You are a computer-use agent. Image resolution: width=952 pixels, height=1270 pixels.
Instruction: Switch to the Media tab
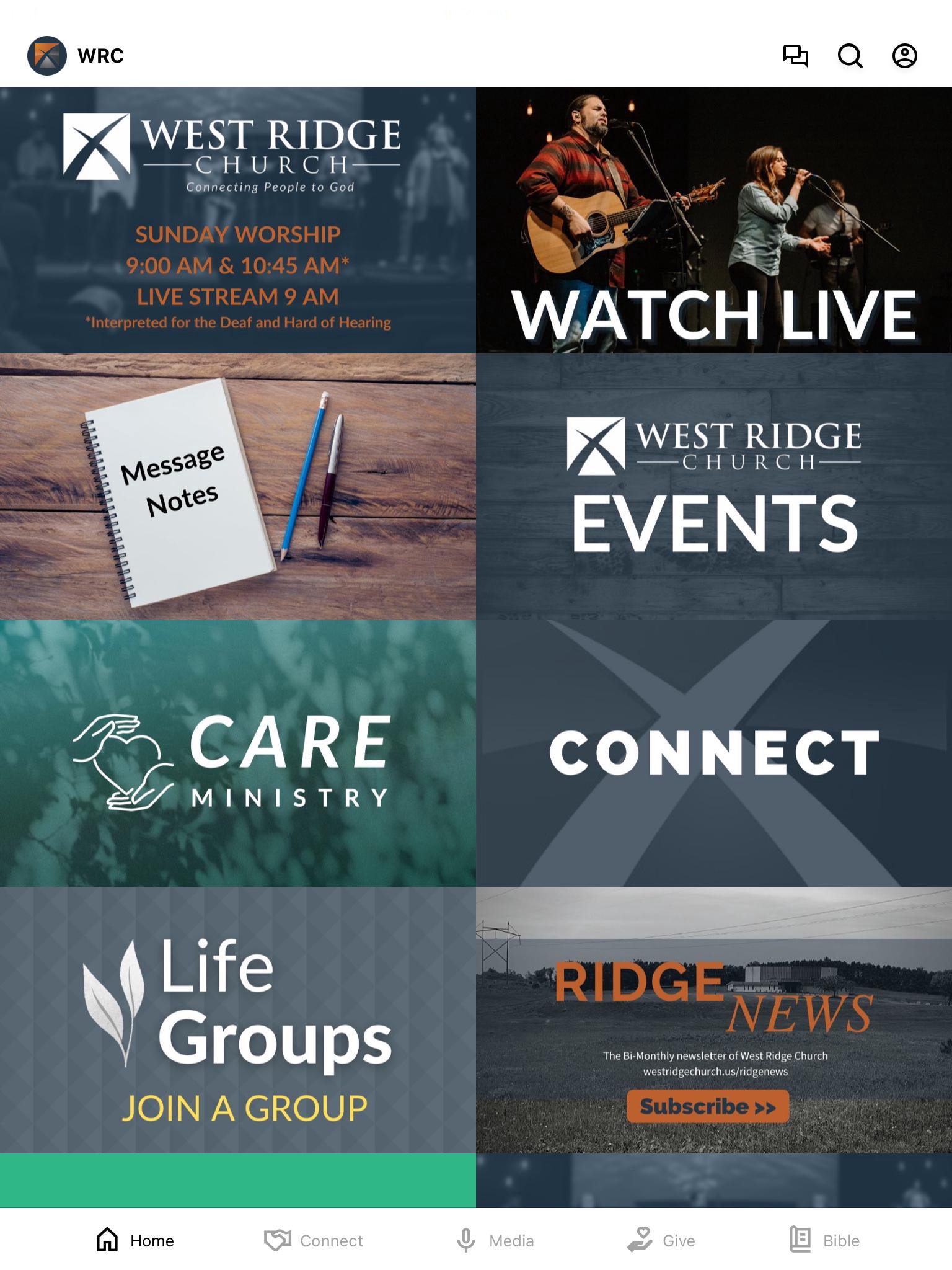pyautogui.click(x=495, y=1240)
